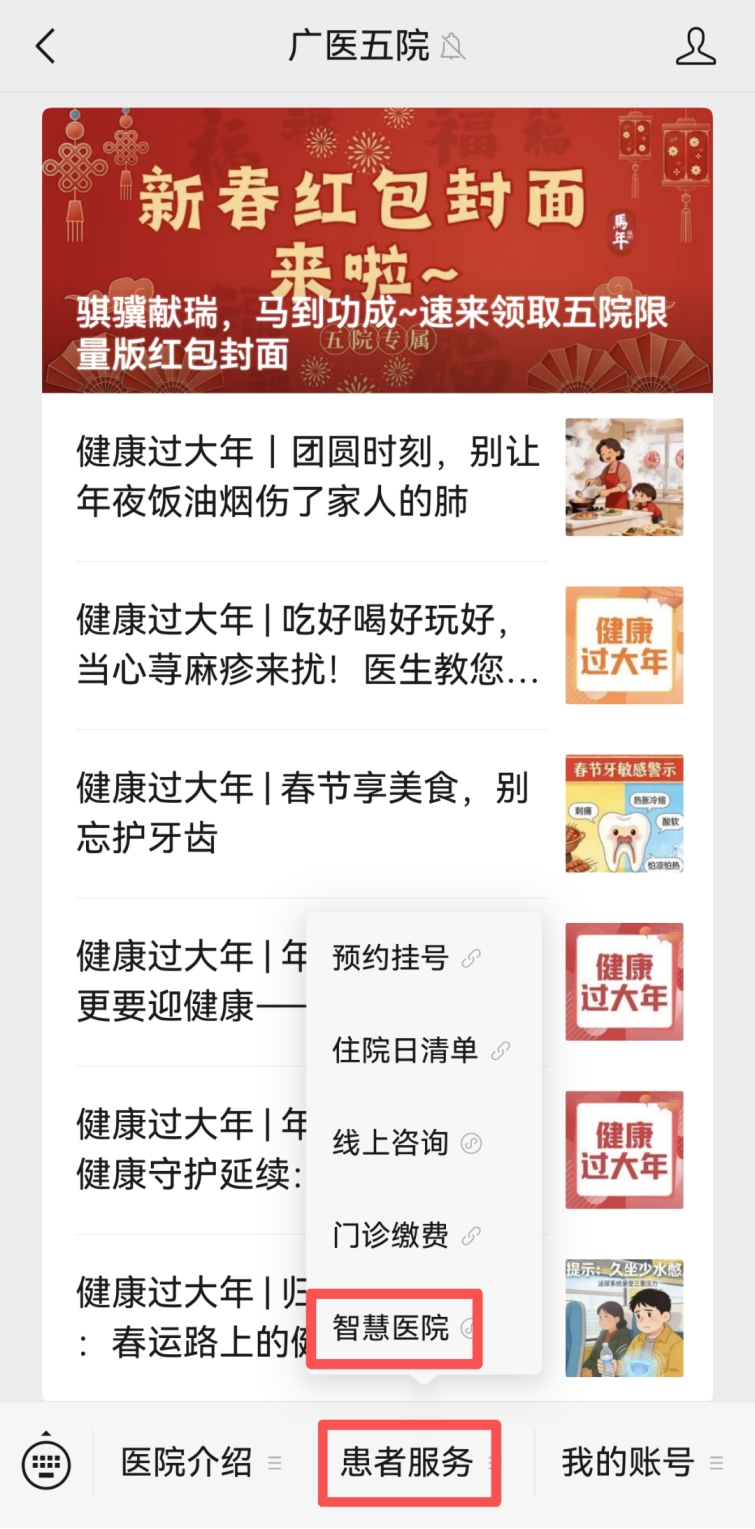Viewport: 755px width, 1529px height.
Task: Go back using the back arrow
Action: point(46,46)
